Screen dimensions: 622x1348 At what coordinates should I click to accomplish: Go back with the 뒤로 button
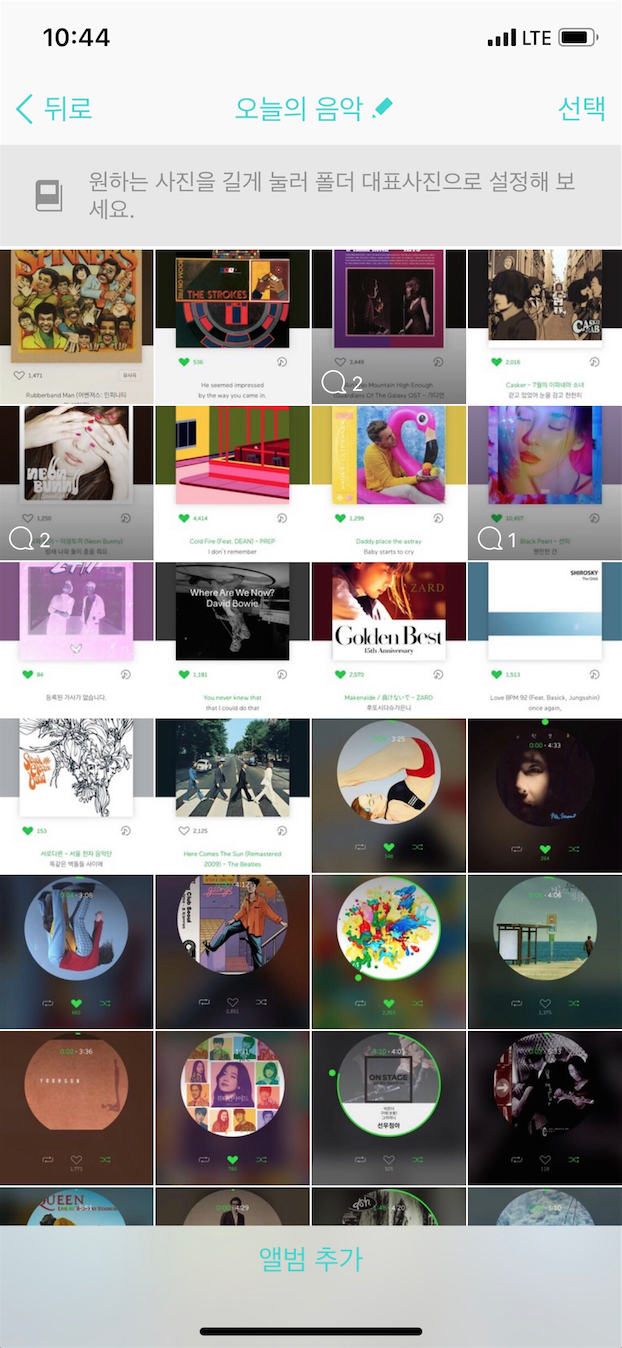tap(55, 108)
